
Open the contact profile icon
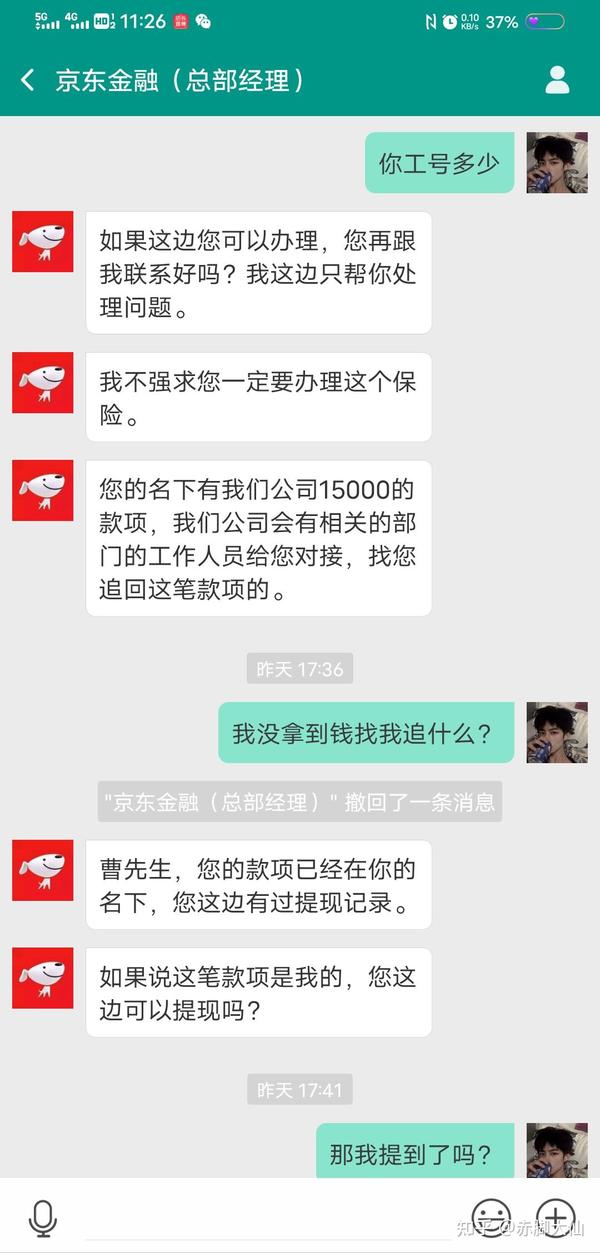pyautogui.click(x=557, y=80)
